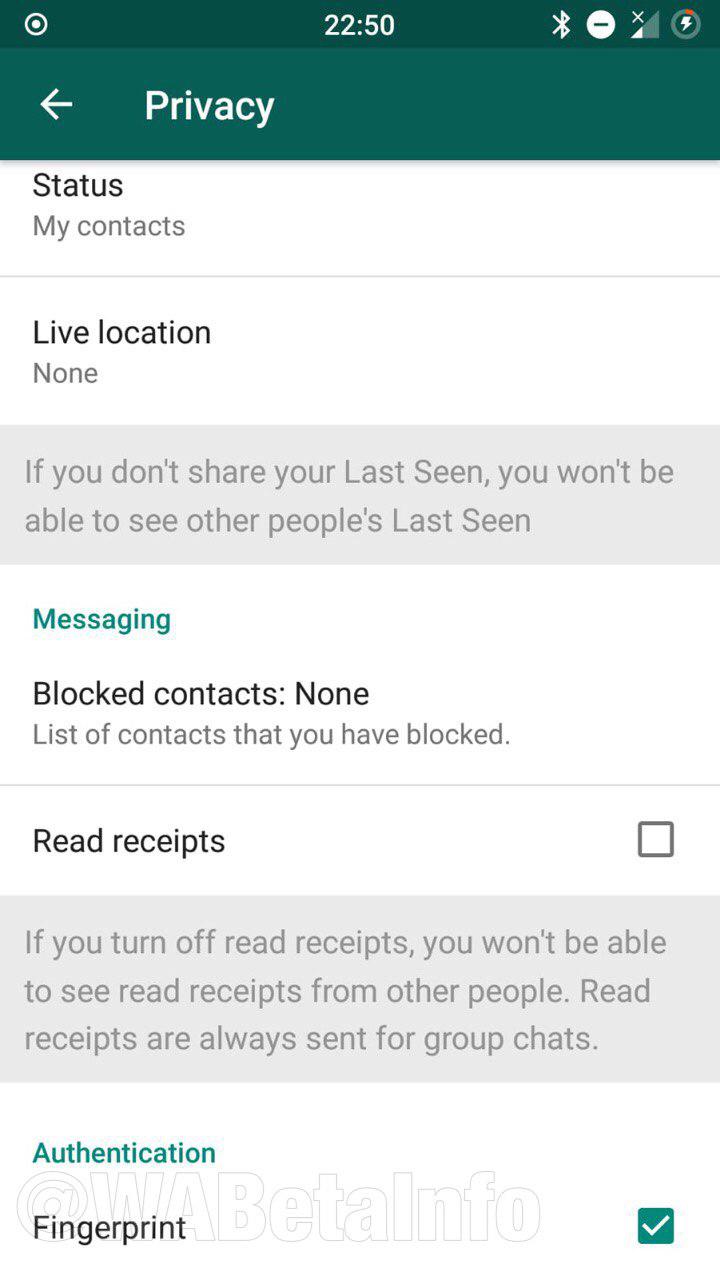Go back from Privacy settings
The height and width of the screenshot is (1280, 720).
pyautogui.click(x=56, y=105)
